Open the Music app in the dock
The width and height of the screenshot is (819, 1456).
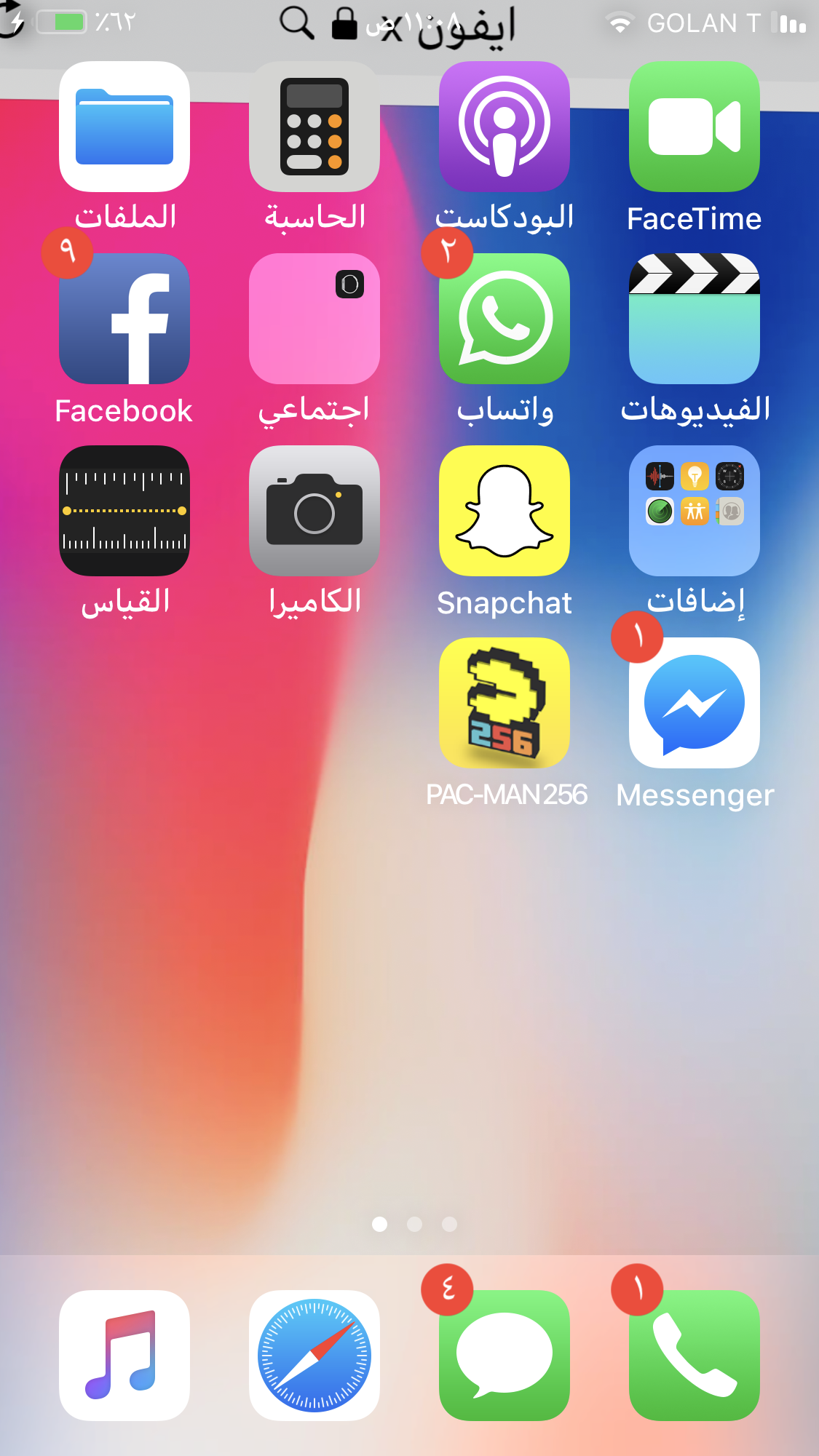coord(124,1356)
